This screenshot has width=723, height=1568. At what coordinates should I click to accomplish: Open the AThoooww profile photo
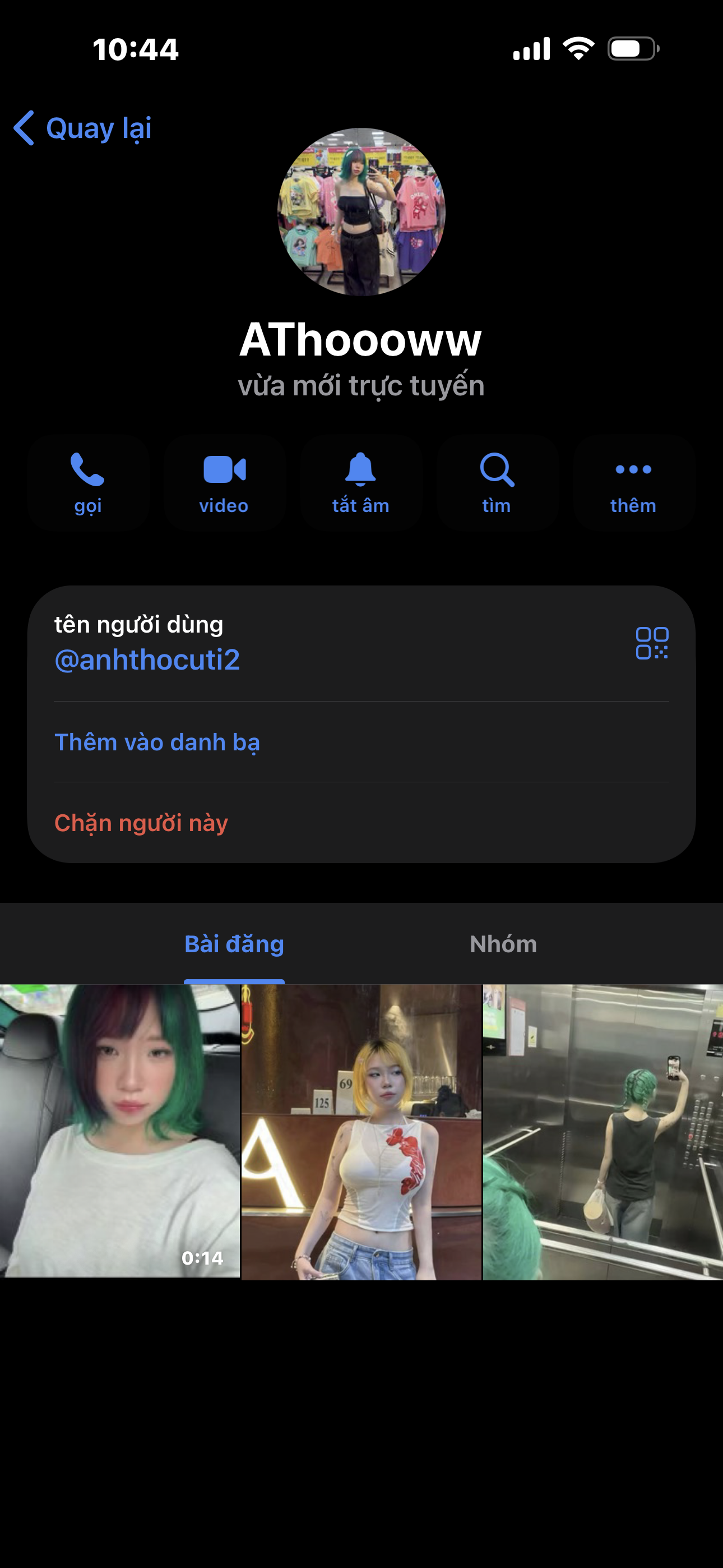(x=361, y=212)
